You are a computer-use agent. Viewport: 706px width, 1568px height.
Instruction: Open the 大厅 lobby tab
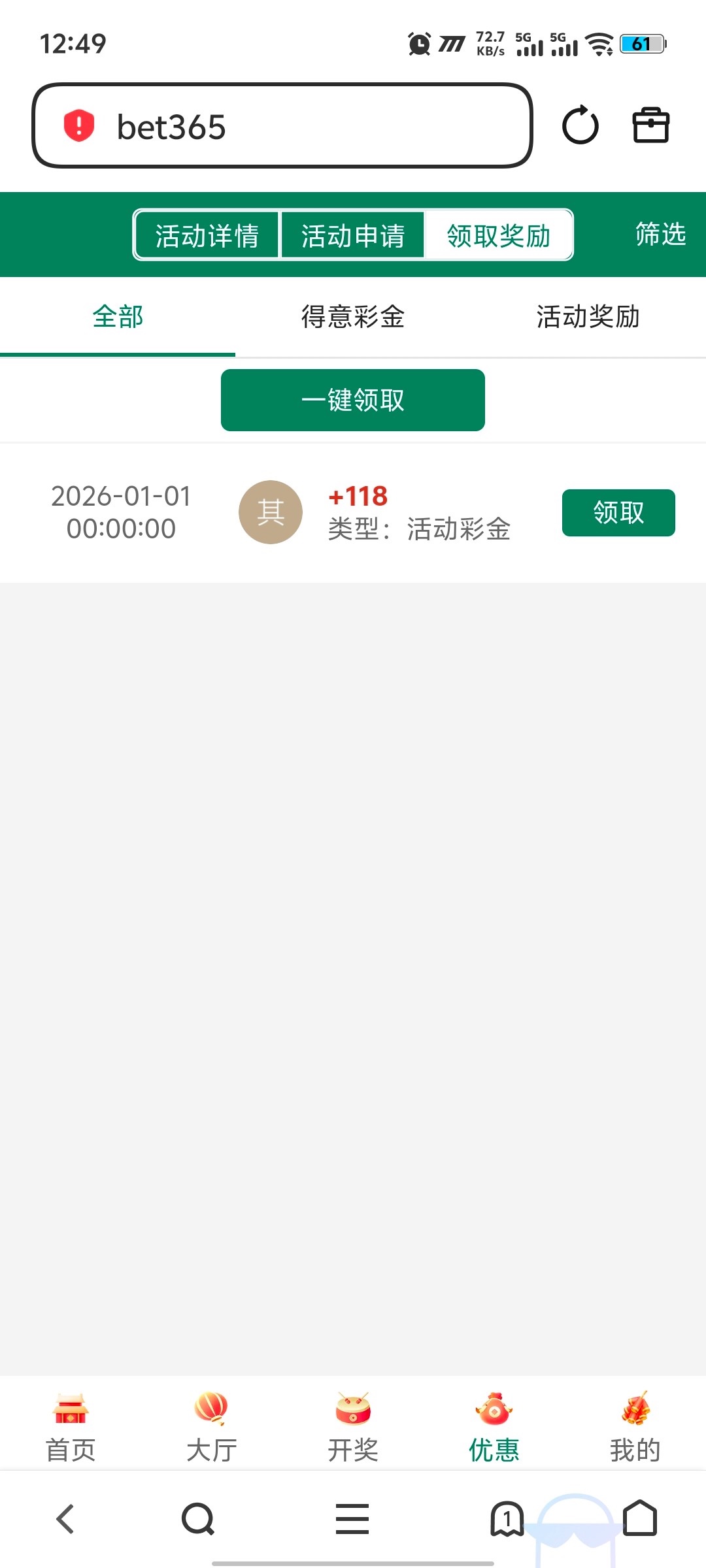[212, 1428]
